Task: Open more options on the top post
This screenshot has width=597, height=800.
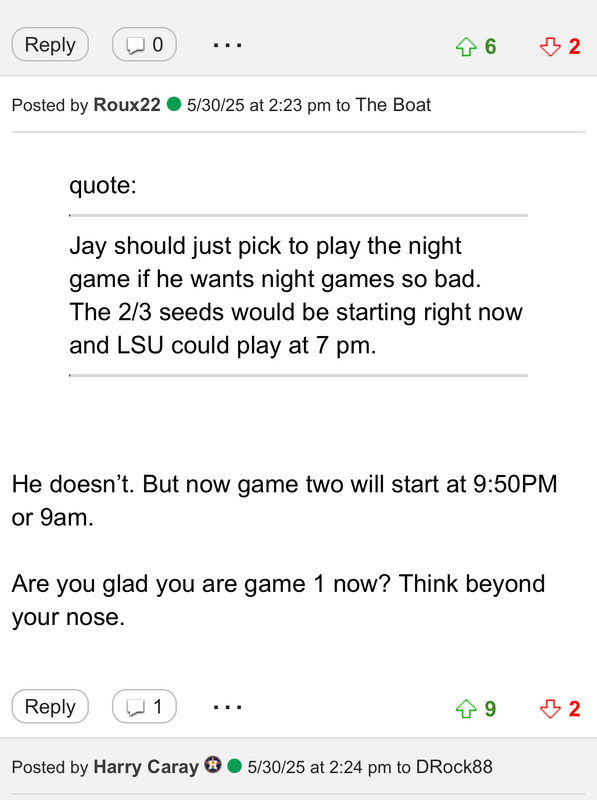Action: [x=228, y=45]
